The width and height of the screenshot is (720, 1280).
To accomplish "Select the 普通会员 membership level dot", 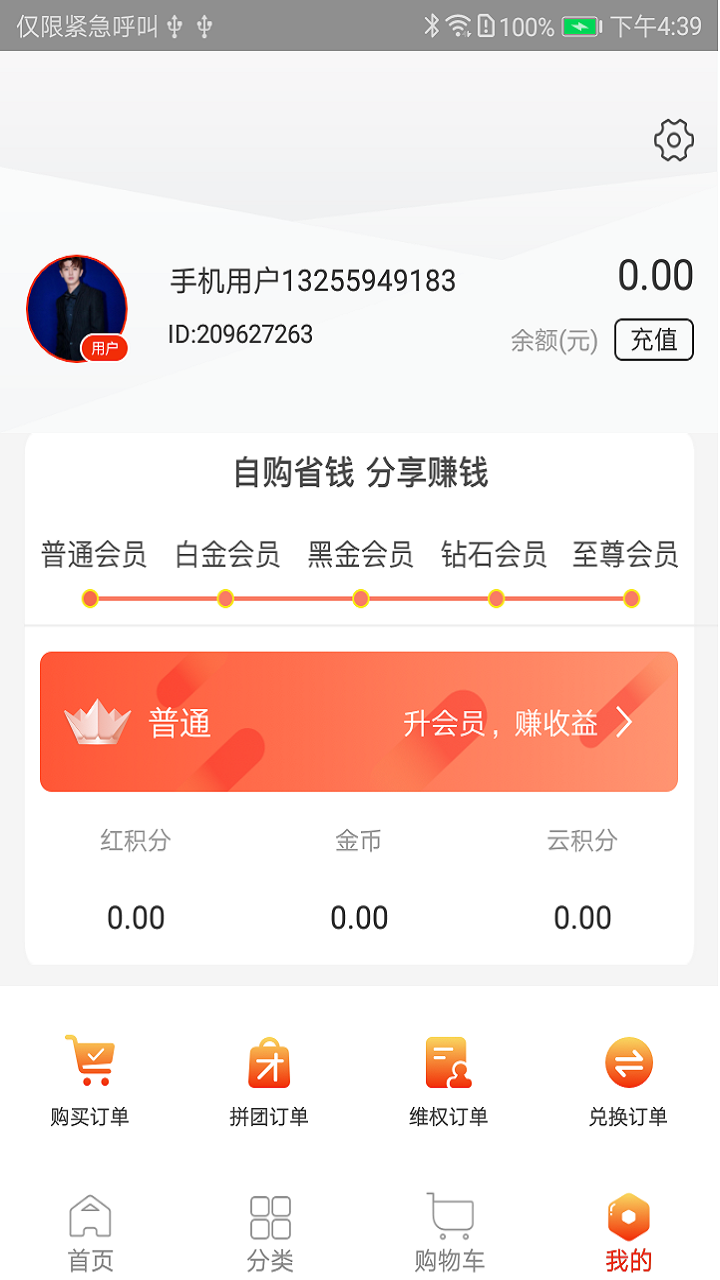I will point(90,597).
